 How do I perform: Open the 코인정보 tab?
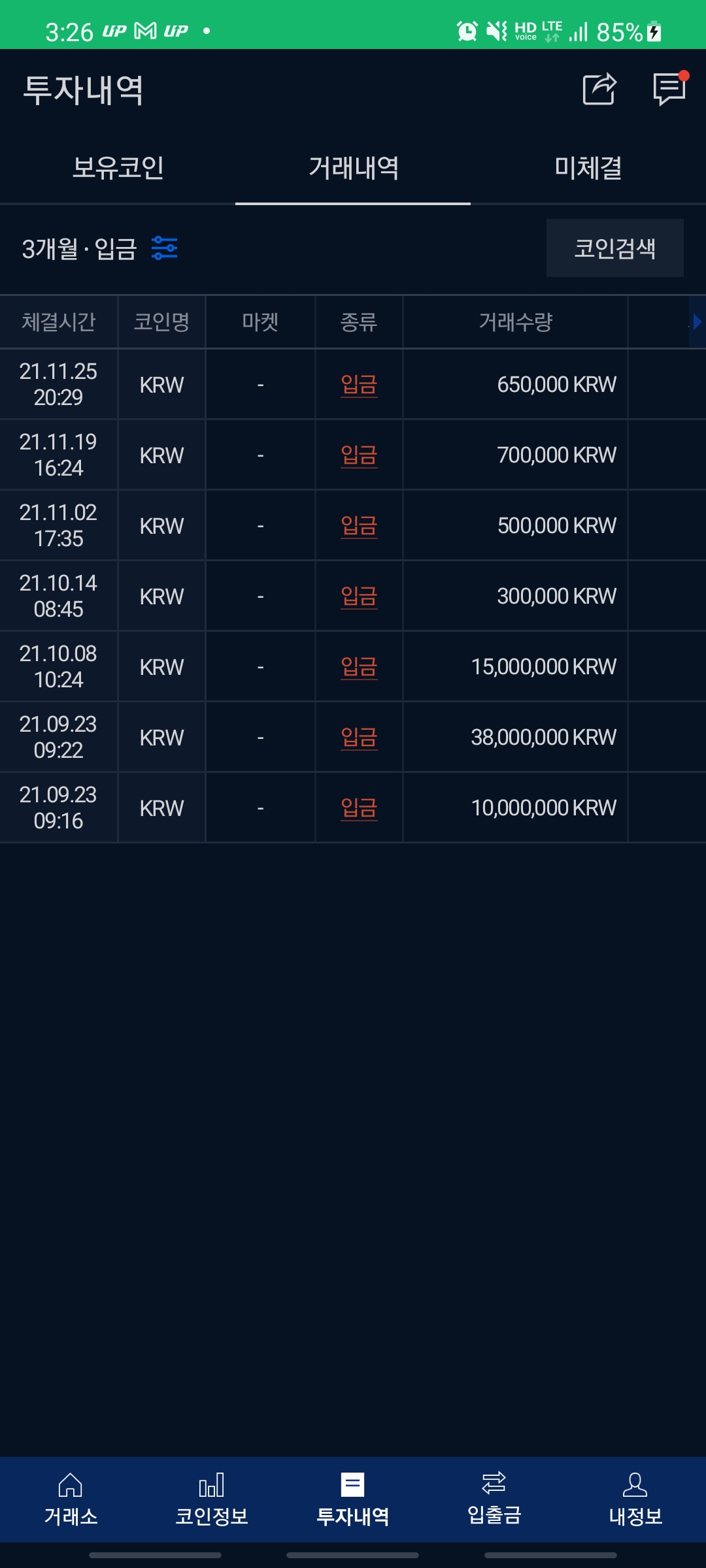click(212, 1499)
